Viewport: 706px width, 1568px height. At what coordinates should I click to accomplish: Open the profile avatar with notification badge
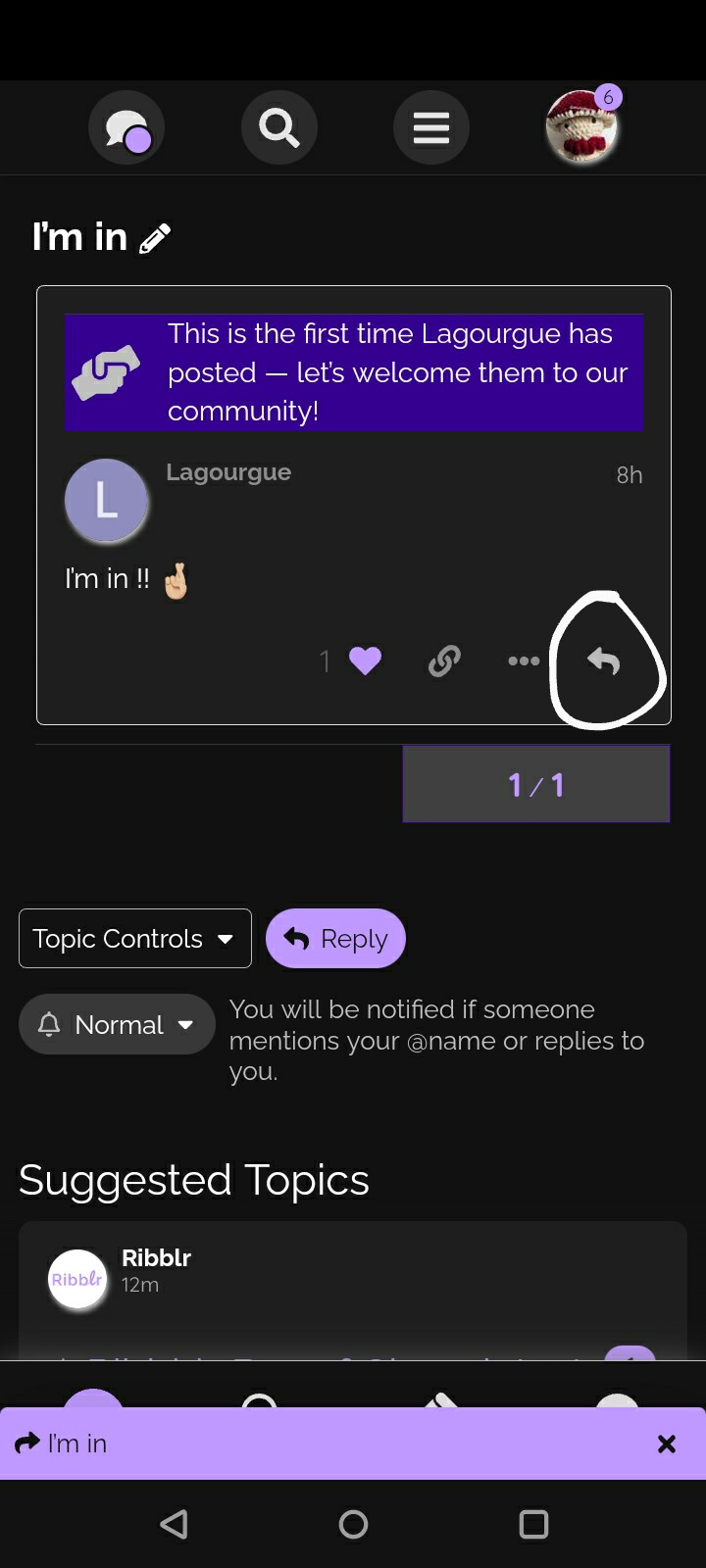[582, 125]
